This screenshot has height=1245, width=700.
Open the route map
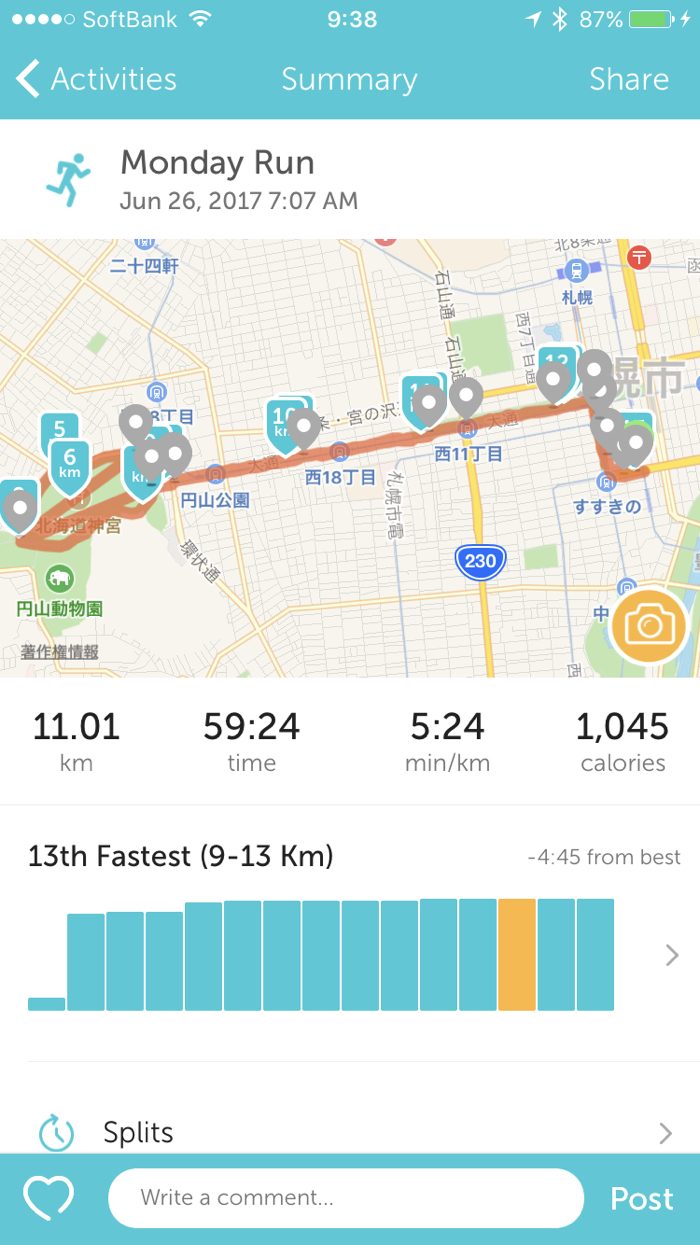tap(350, 560)
